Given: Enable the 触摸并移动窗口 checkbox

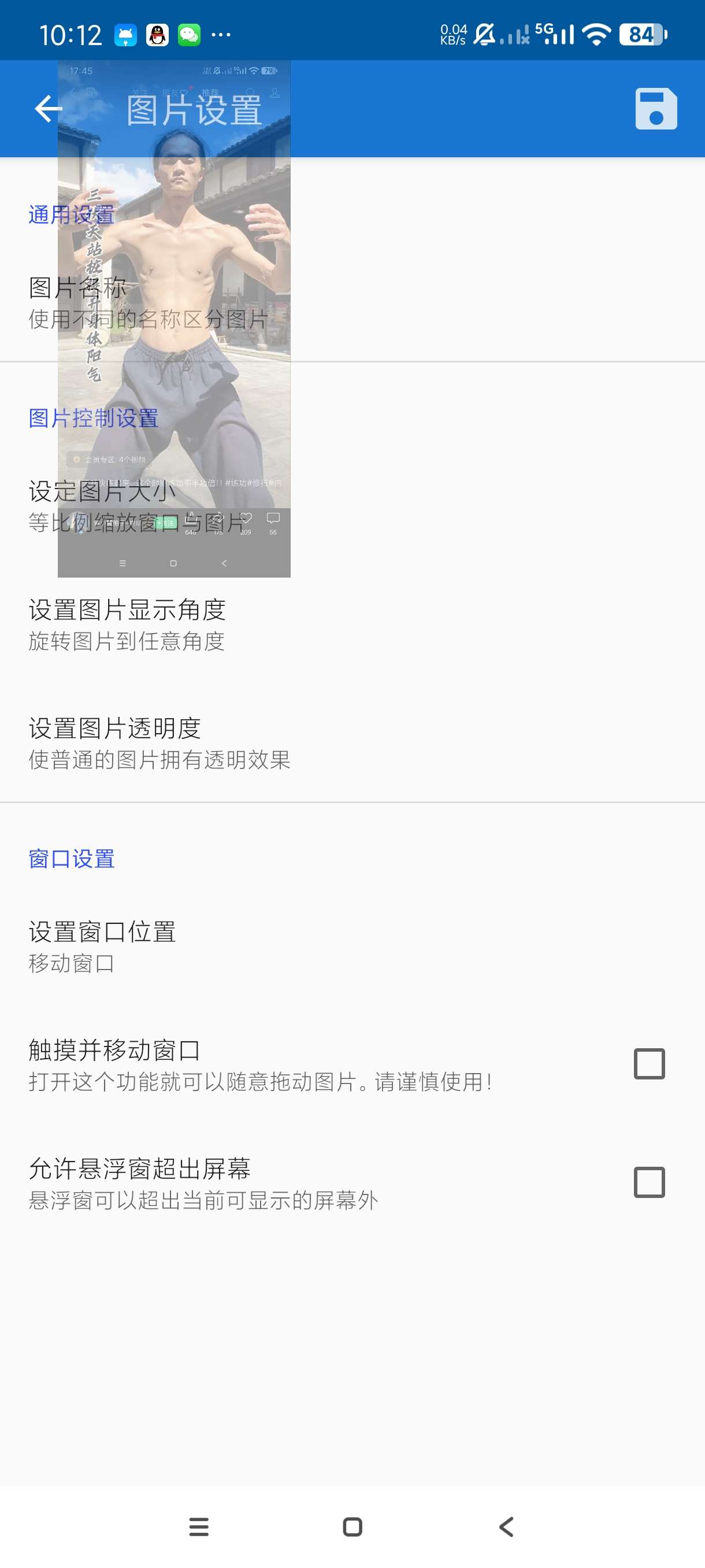Looking at the screenshot, I should tap(648, 1064).
